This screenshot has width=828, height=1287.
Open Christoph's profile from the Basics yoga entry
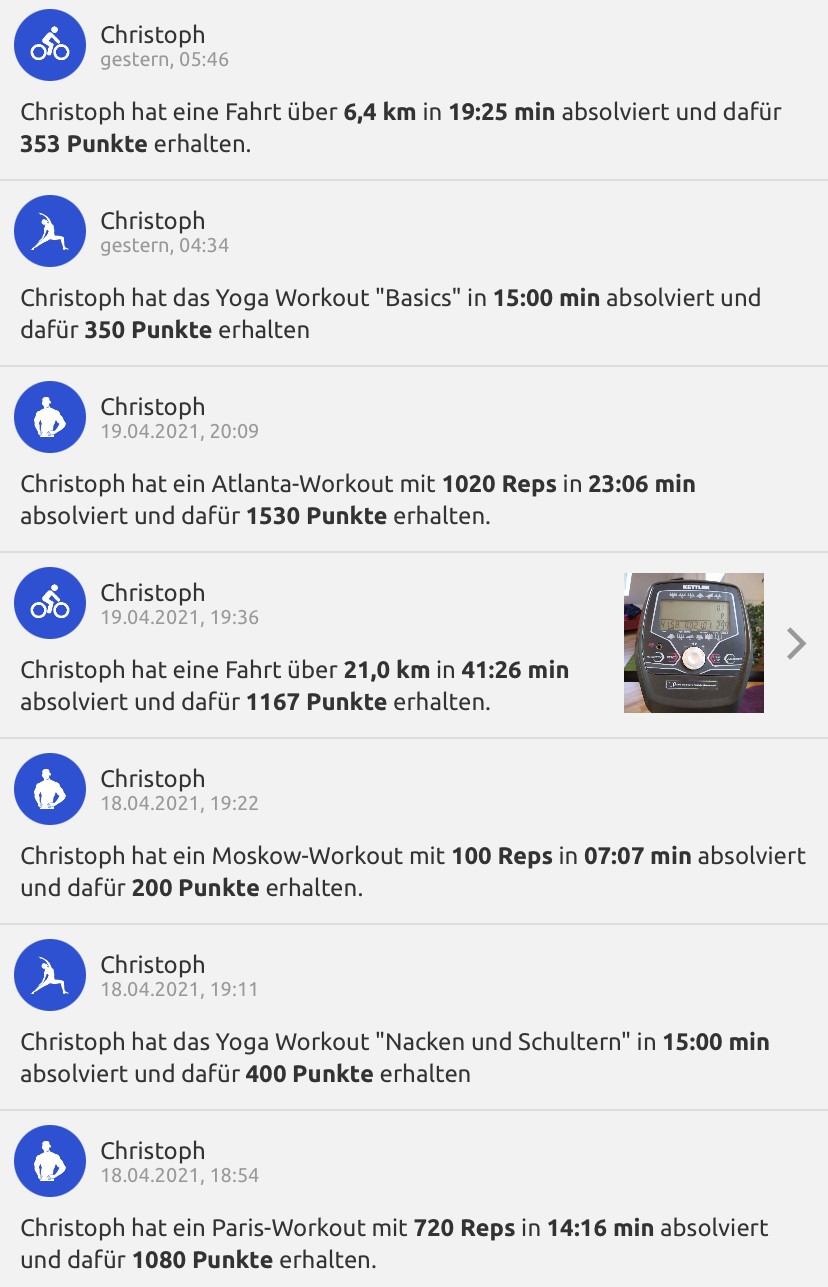click(x=151, y=219)
